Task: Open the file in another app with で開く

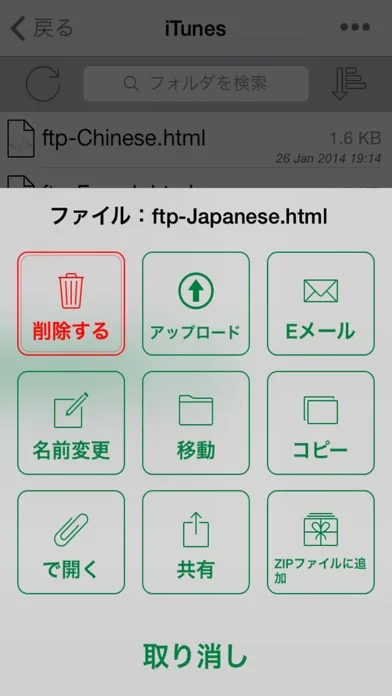Action: (x=71, y=542)
